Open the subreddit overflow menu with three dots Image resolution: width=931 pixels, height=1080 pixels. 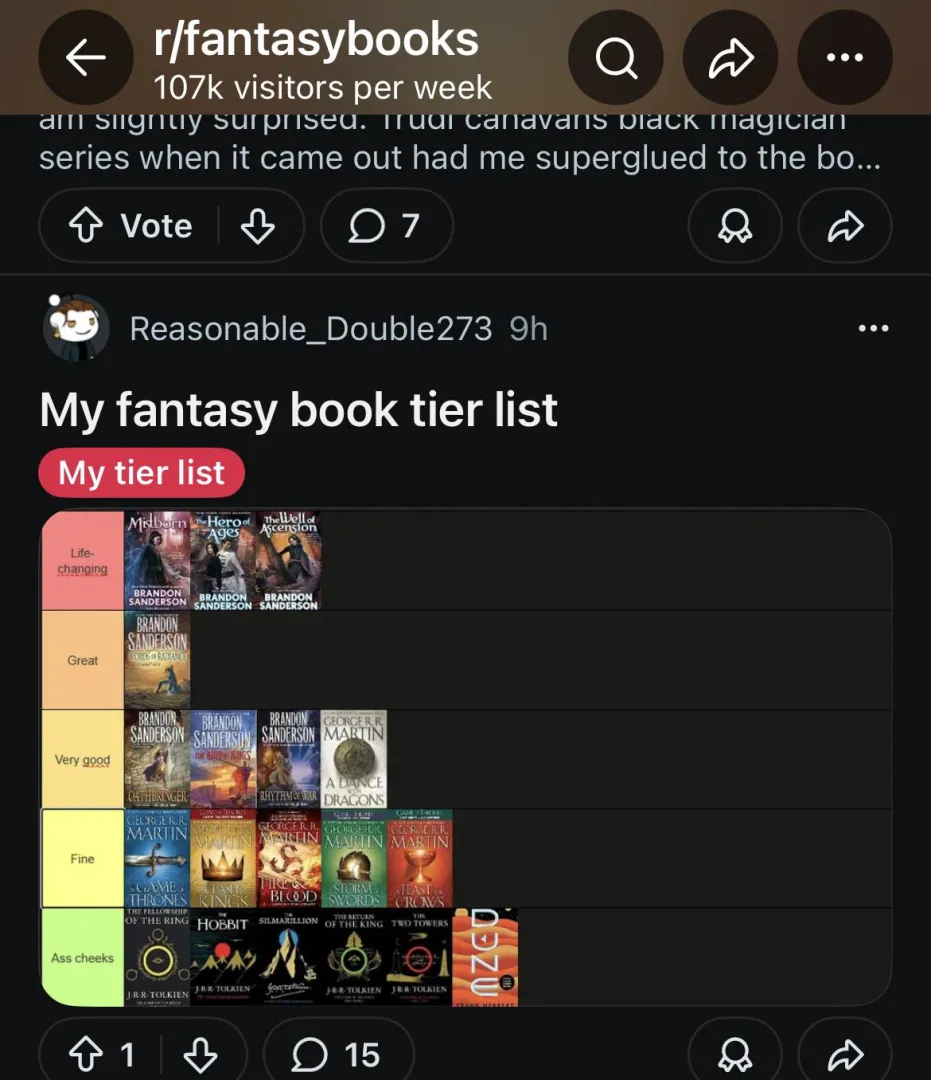[x=845, y=57]
